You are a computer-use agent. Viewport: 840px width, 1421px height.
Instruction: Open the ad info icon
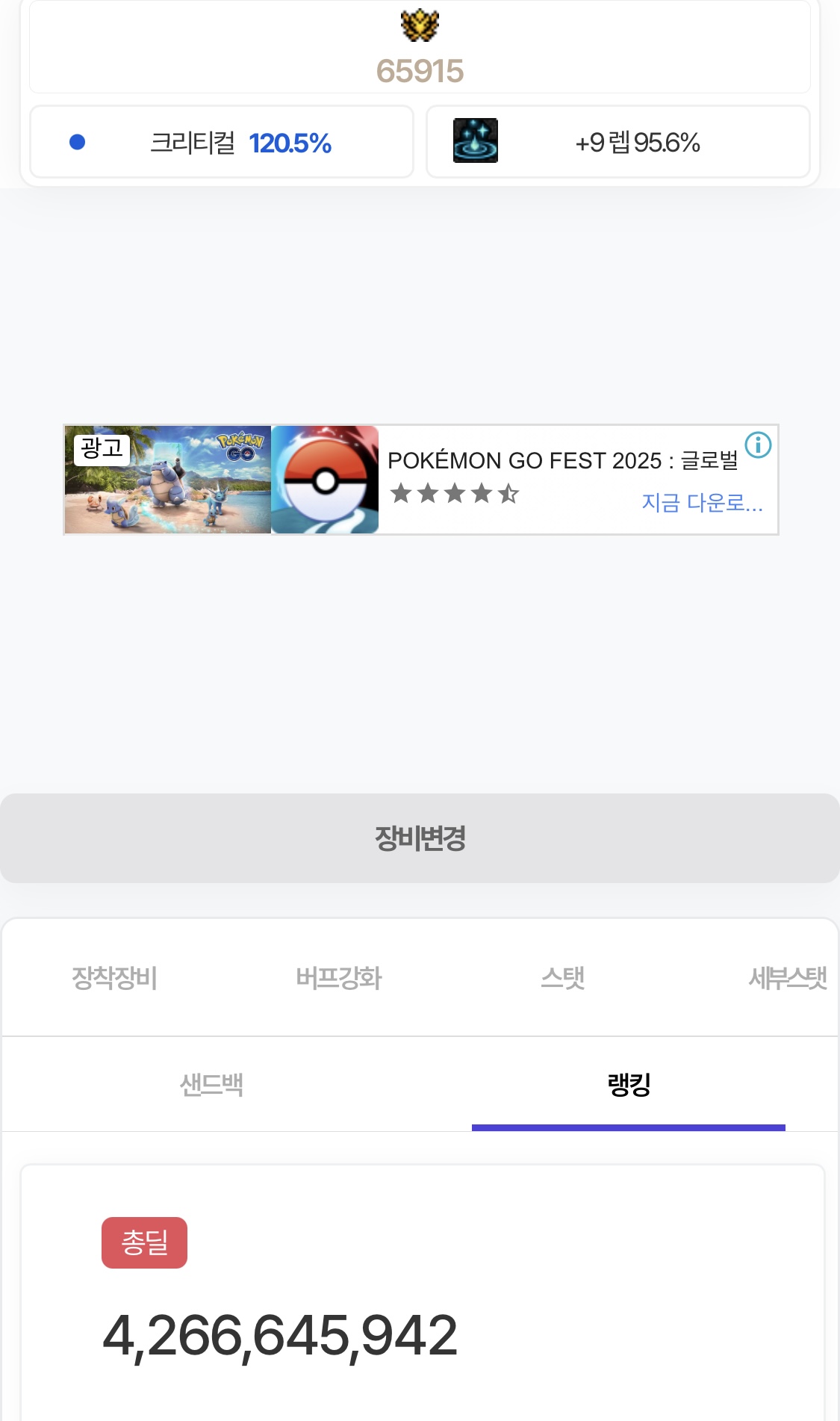(x=758, y=445)
